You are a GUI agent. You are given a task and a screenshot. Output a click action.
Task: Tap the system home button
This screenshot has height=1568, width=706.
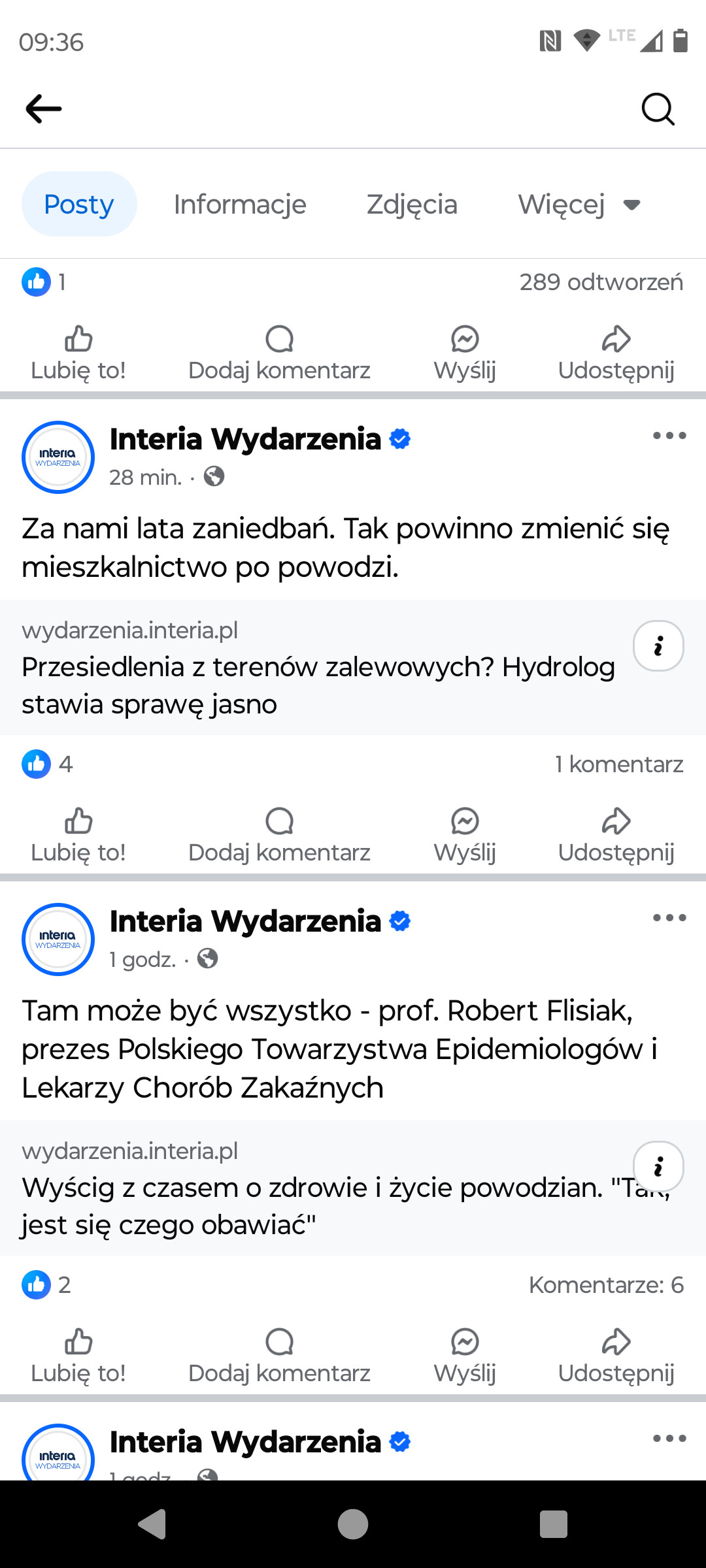[x=353, y=1524]
